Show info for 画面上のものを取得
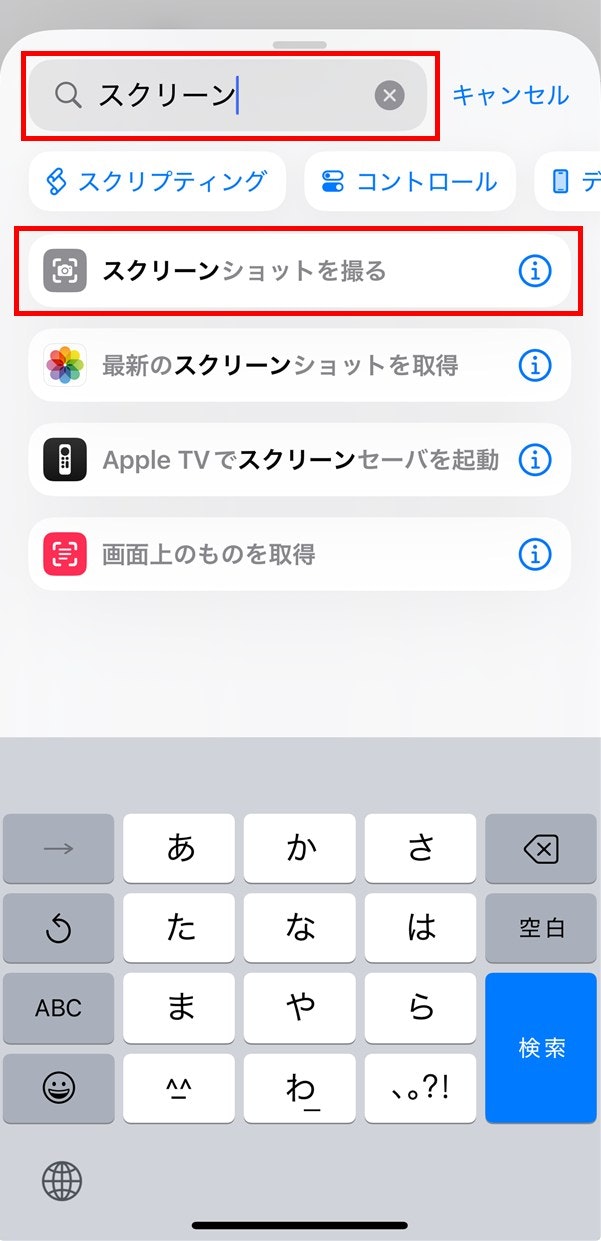Screen dimensions: 601x1241 535,554
